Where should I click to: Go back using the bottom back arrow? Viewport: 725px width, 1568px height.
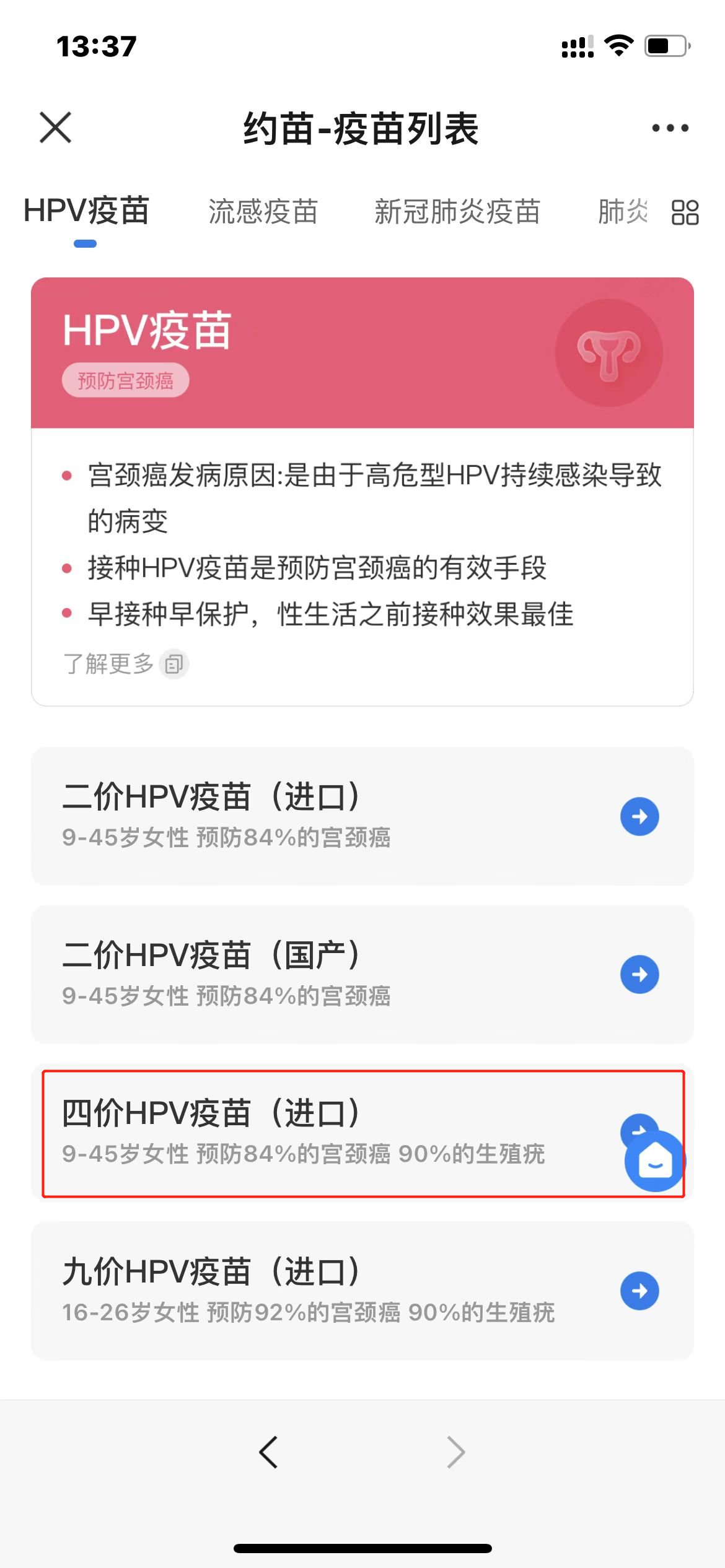pos(268,1453)
